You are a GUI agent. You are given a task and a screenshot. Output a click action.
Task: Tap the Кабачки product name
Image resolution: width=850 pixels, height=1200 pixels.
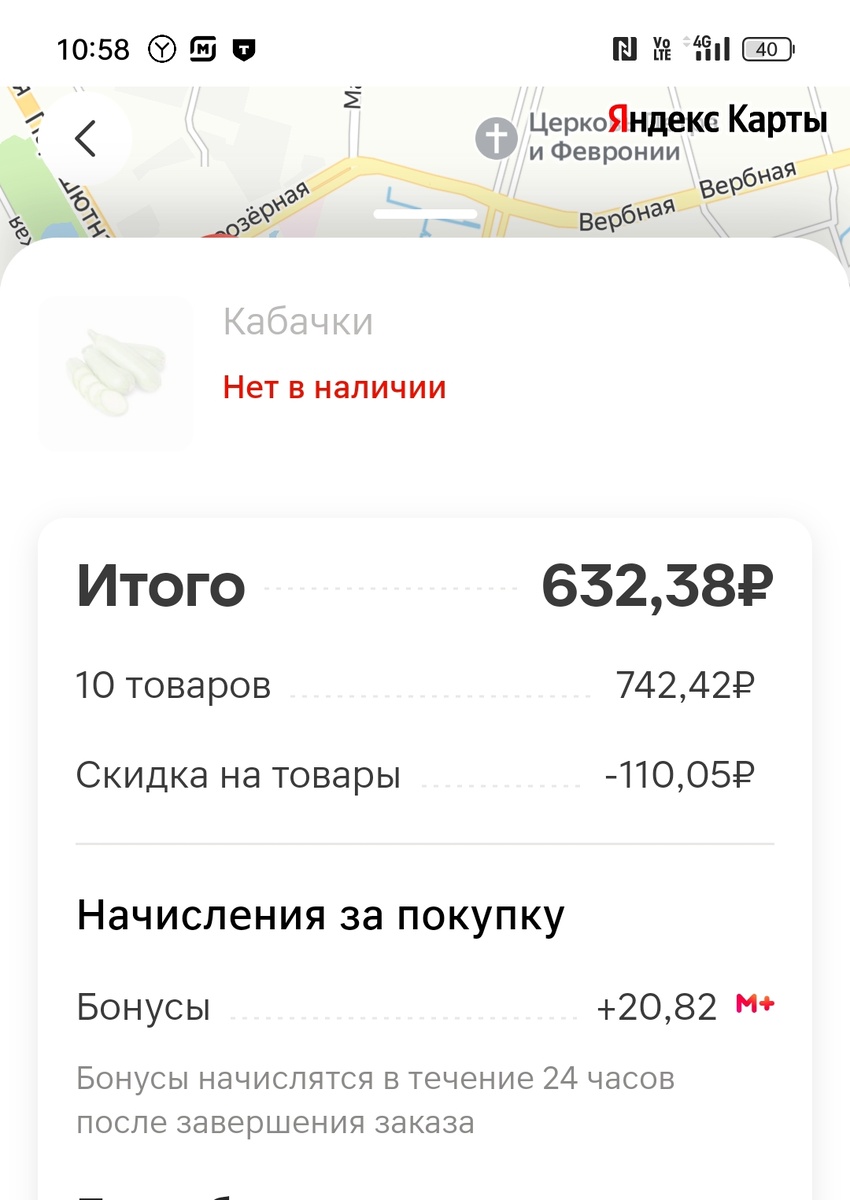(x=298, y=321)
